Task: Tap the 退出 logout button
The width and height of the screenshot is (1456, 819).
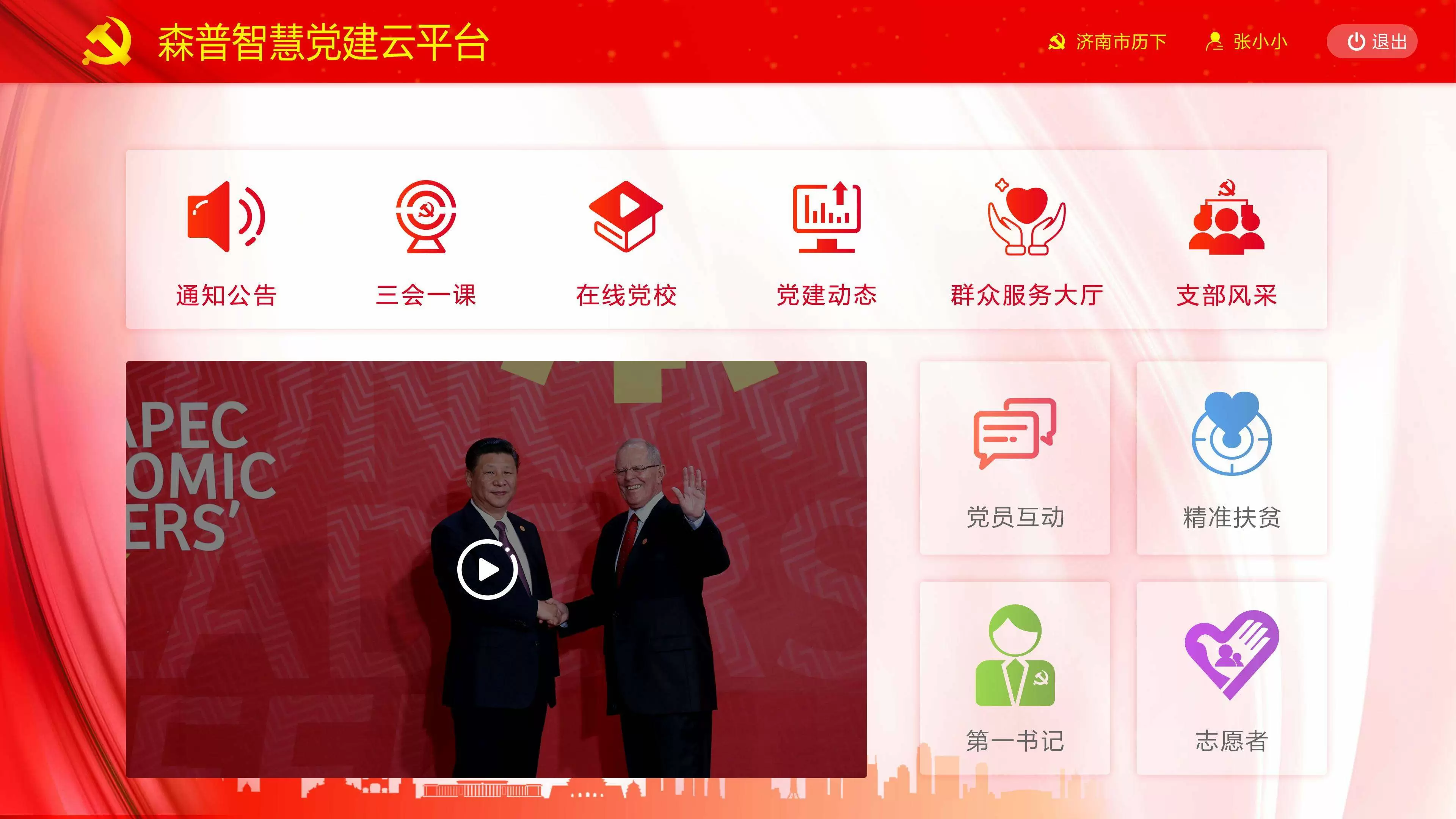Action: coord(1372,41)
